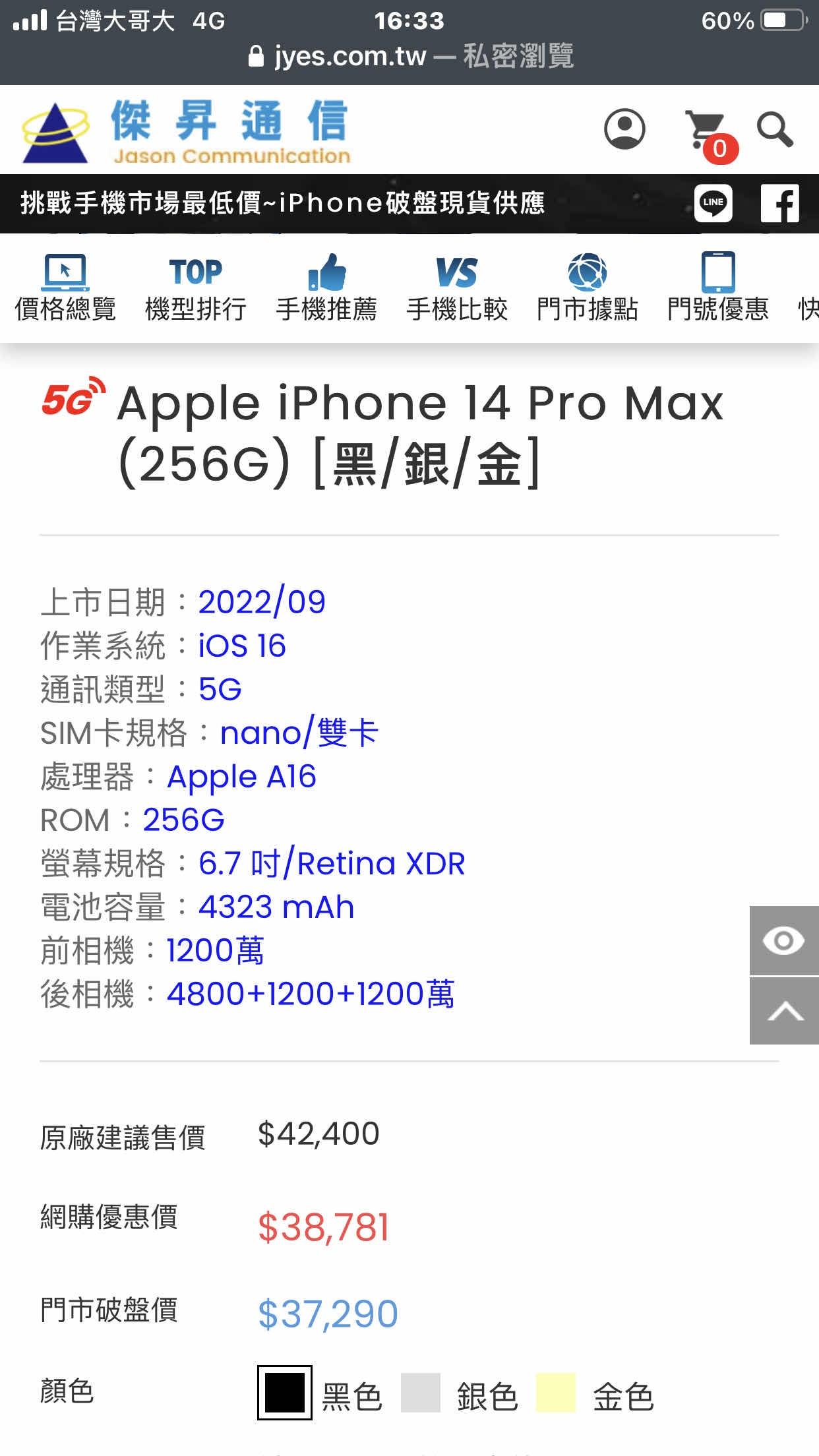
Task: Open 機型排行 model rankings
Action: [x=196, y=288]
